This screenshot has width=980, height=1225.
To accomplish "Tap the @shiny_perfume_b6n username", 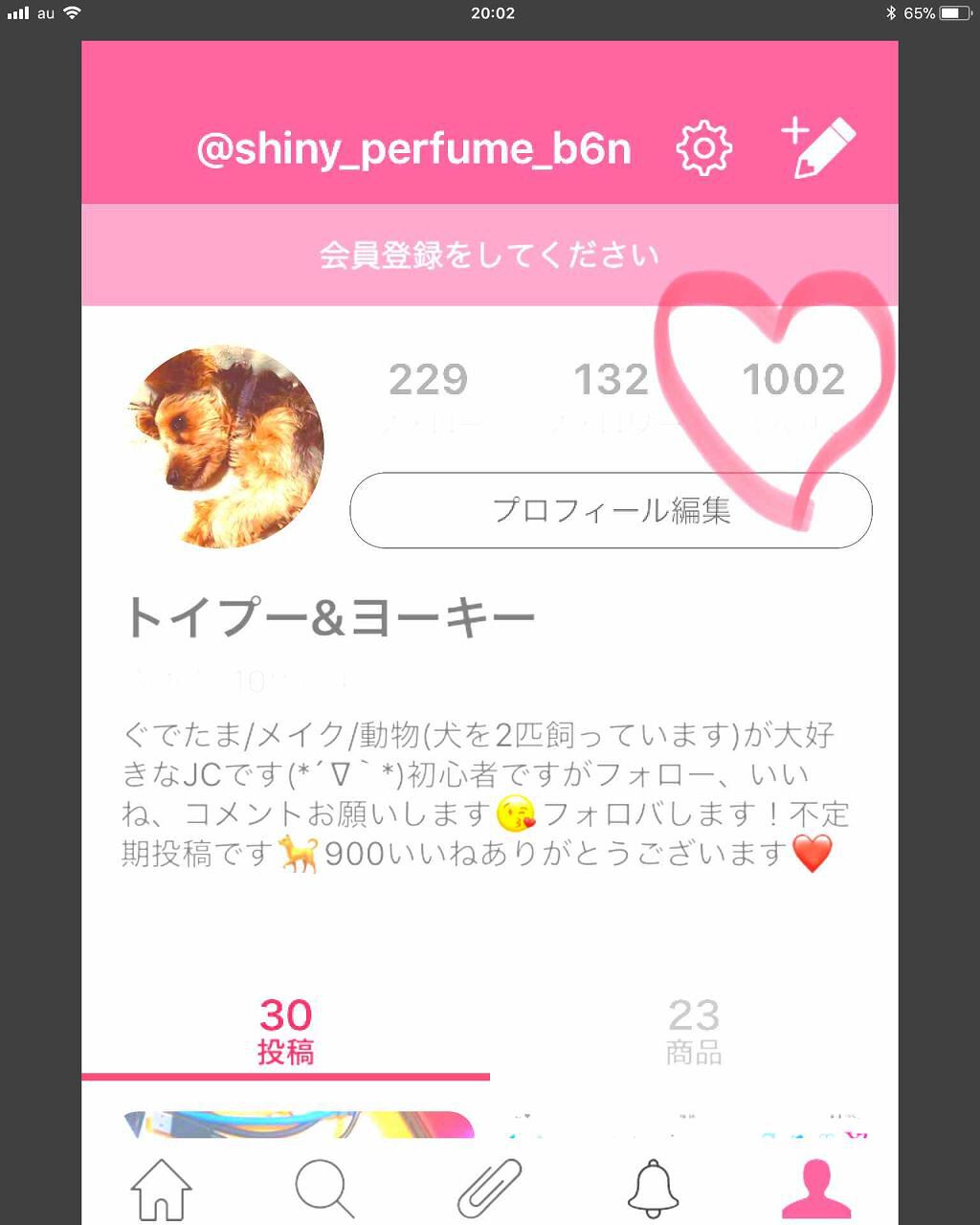I will tap(413, 148).
